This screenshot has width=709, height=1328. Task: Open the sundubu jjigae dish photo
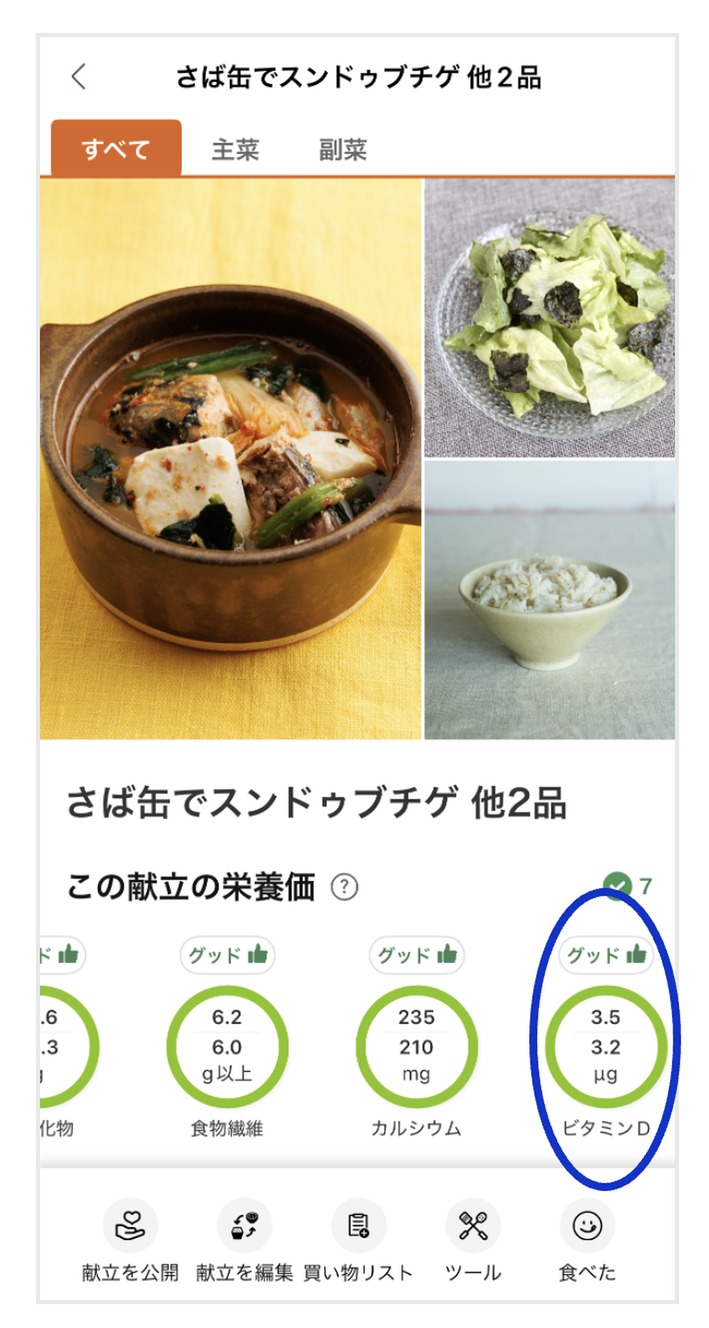pyautogui.click(x=231, y=458)
